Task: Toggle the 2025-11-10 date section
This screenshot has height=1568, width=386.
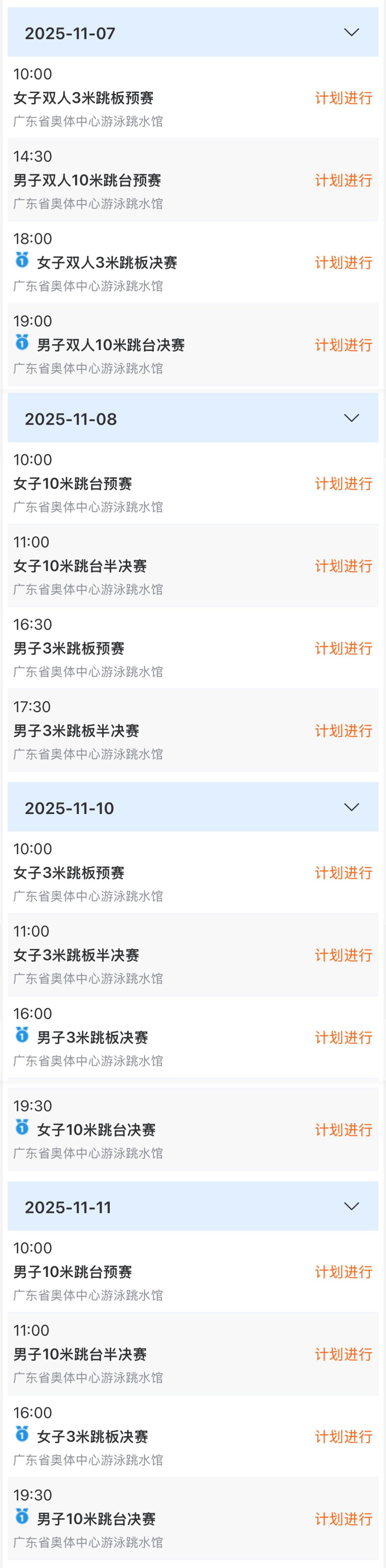Action: 351,807
